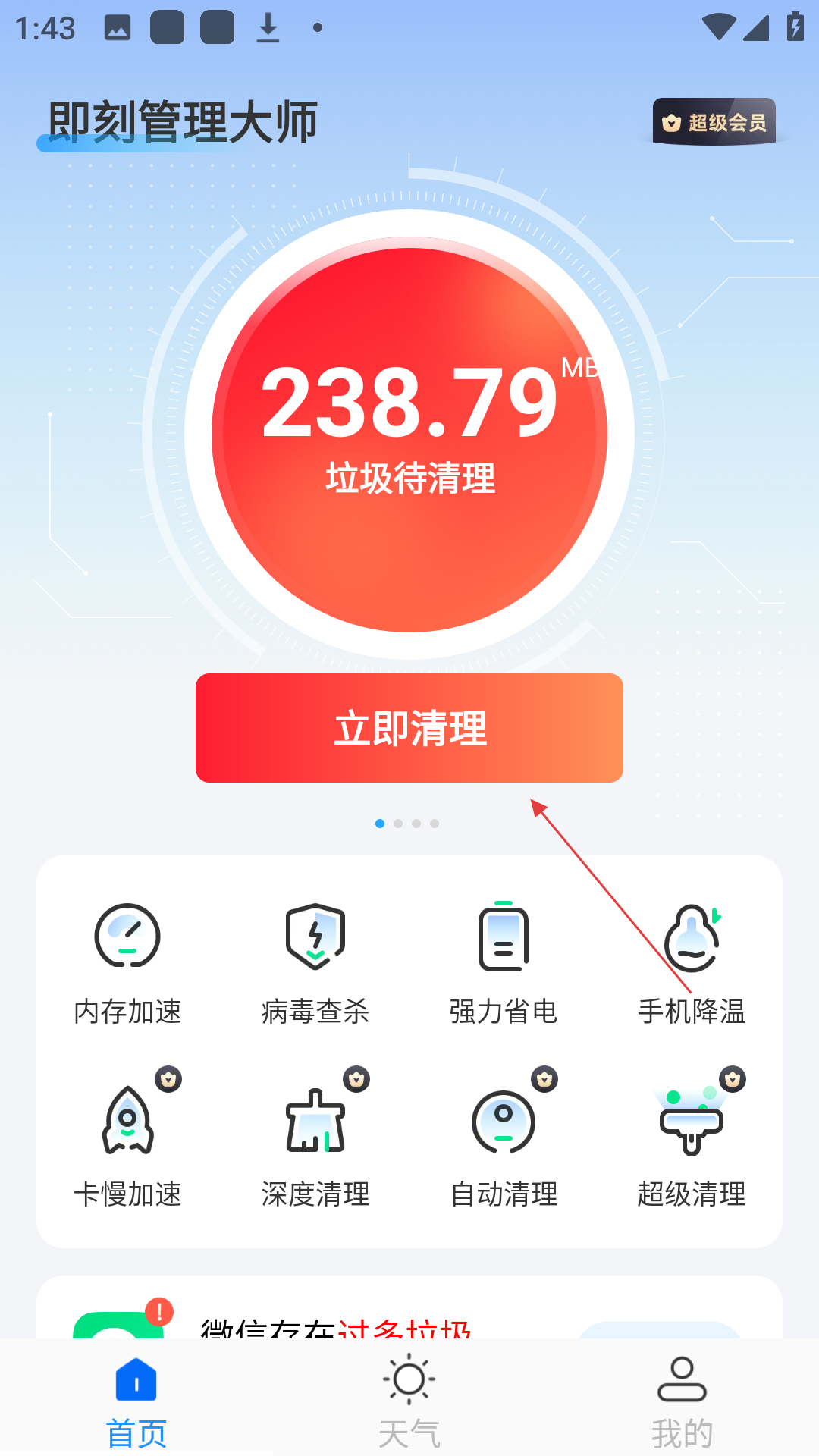Open the 超级会员 membership badge
The height and width of the screenshot is (1456, 819).
point(714,121)
